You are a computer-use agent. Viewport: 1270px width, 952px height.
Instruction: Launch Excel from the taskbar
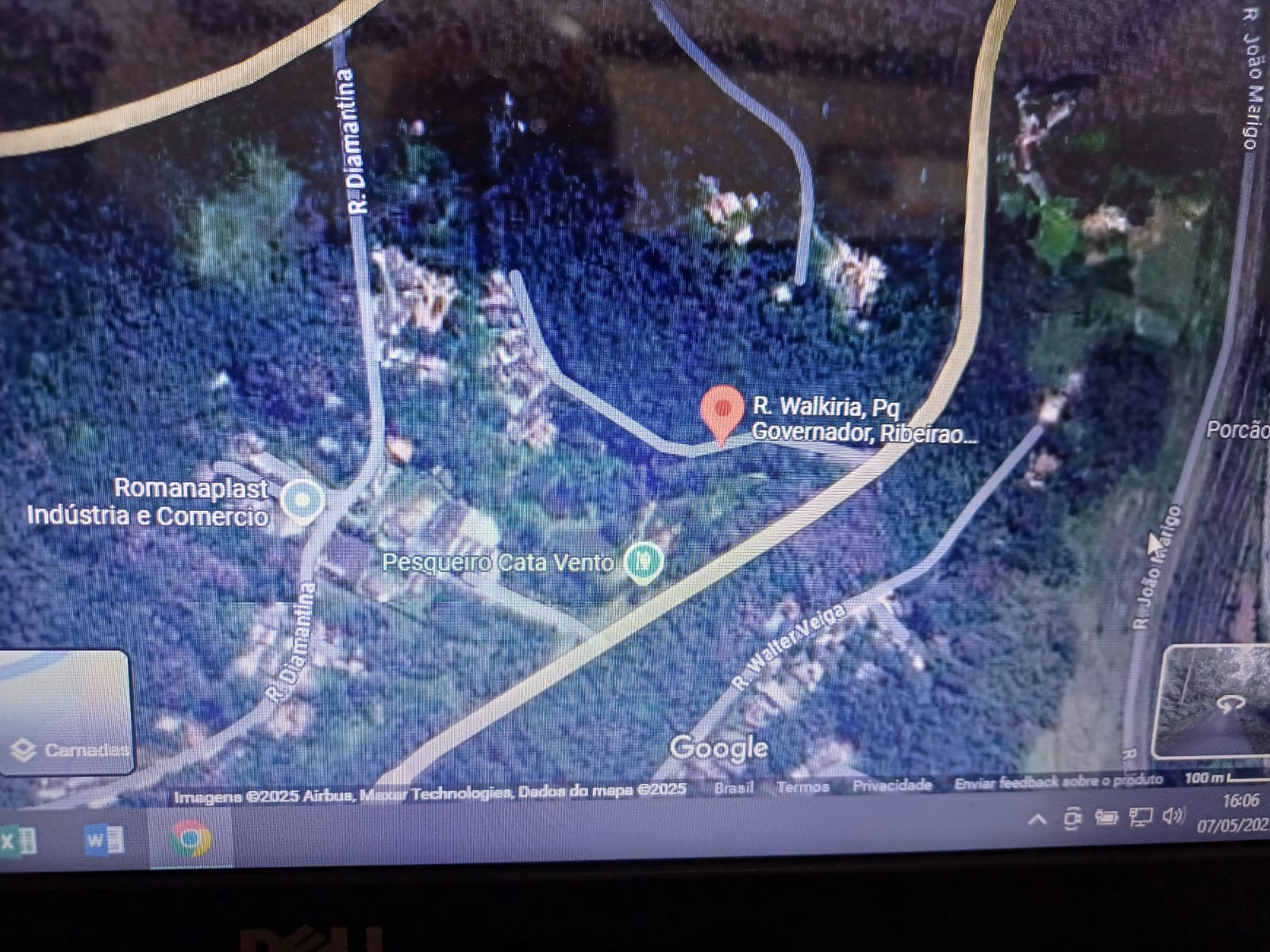[17, 840]
